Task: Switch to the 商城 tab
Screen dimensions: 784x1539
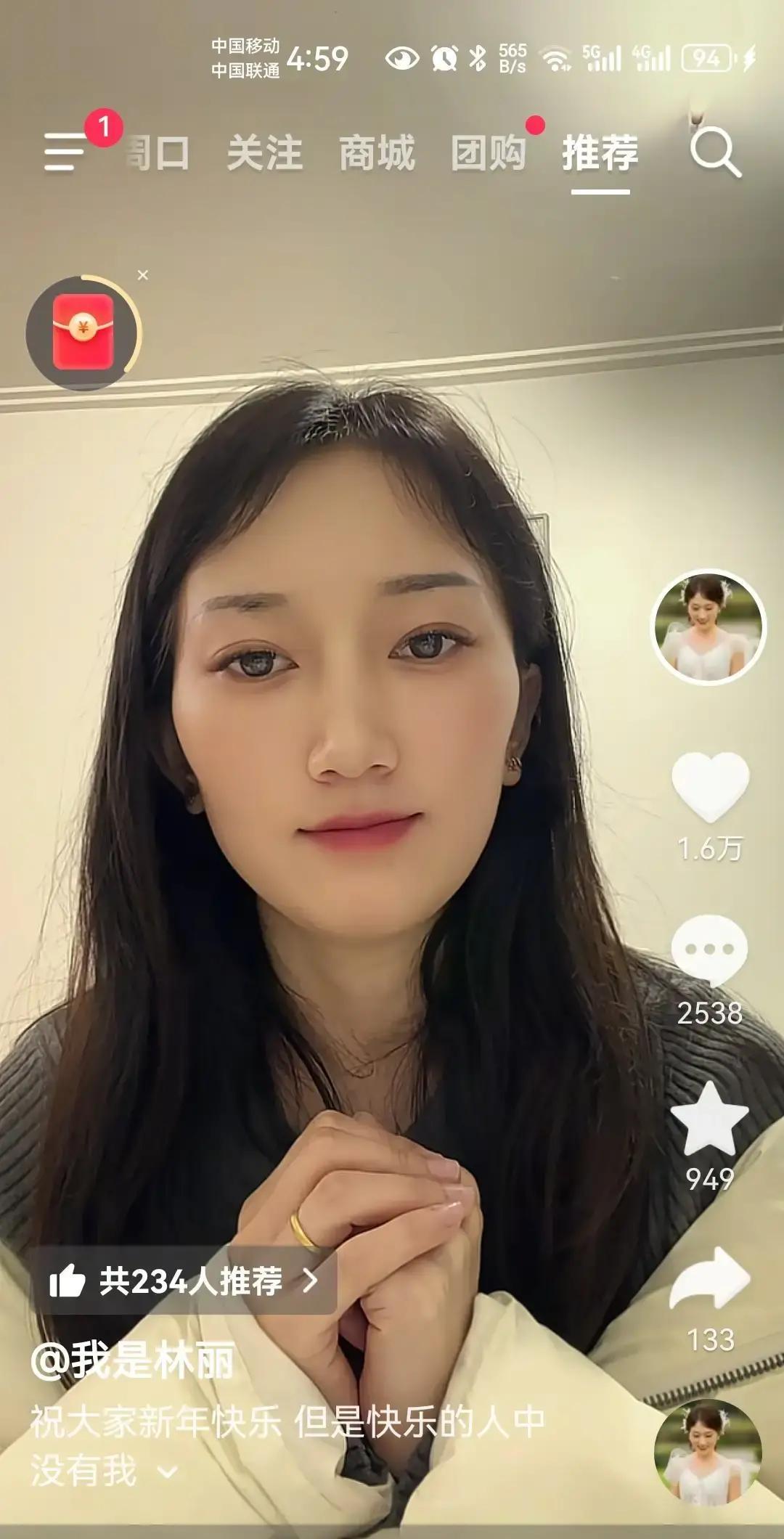Action: pyautogui.click(x=379, y=154)
